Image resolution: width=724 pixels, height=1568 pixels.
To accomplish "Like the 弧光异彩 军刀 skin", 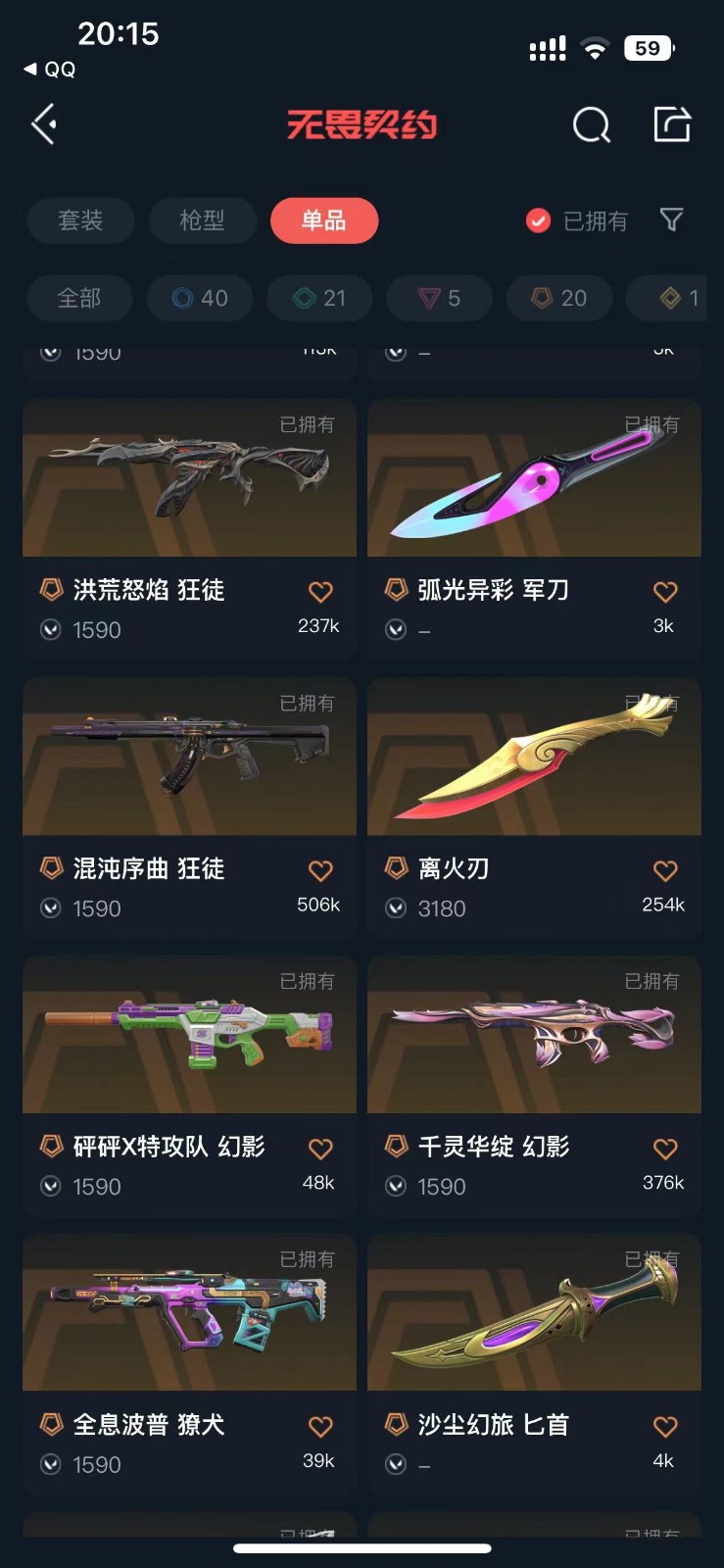I will click(x=665, y=591).
